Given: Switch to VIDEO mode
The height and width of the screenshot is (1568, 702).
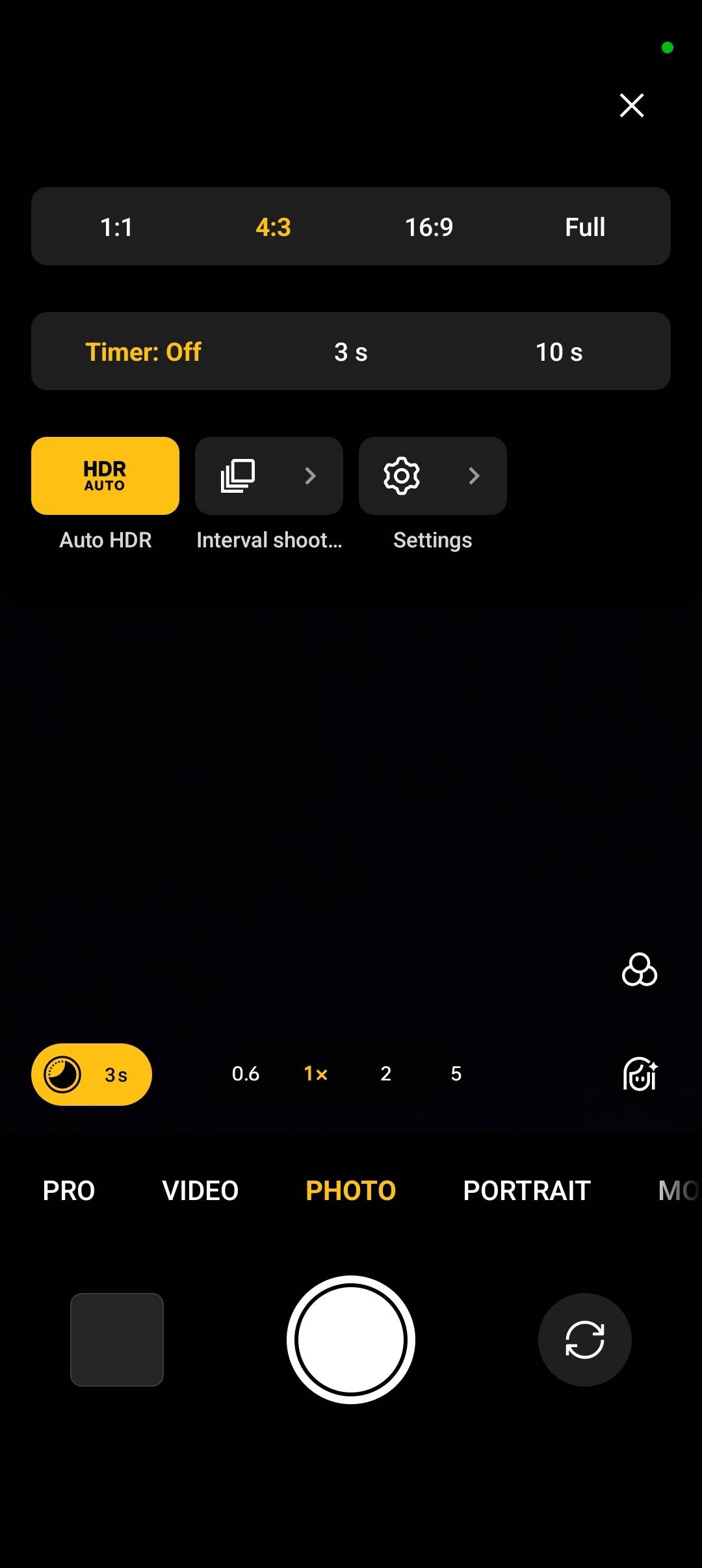Looking at the screenshot, I should [x=200, y=1191].
